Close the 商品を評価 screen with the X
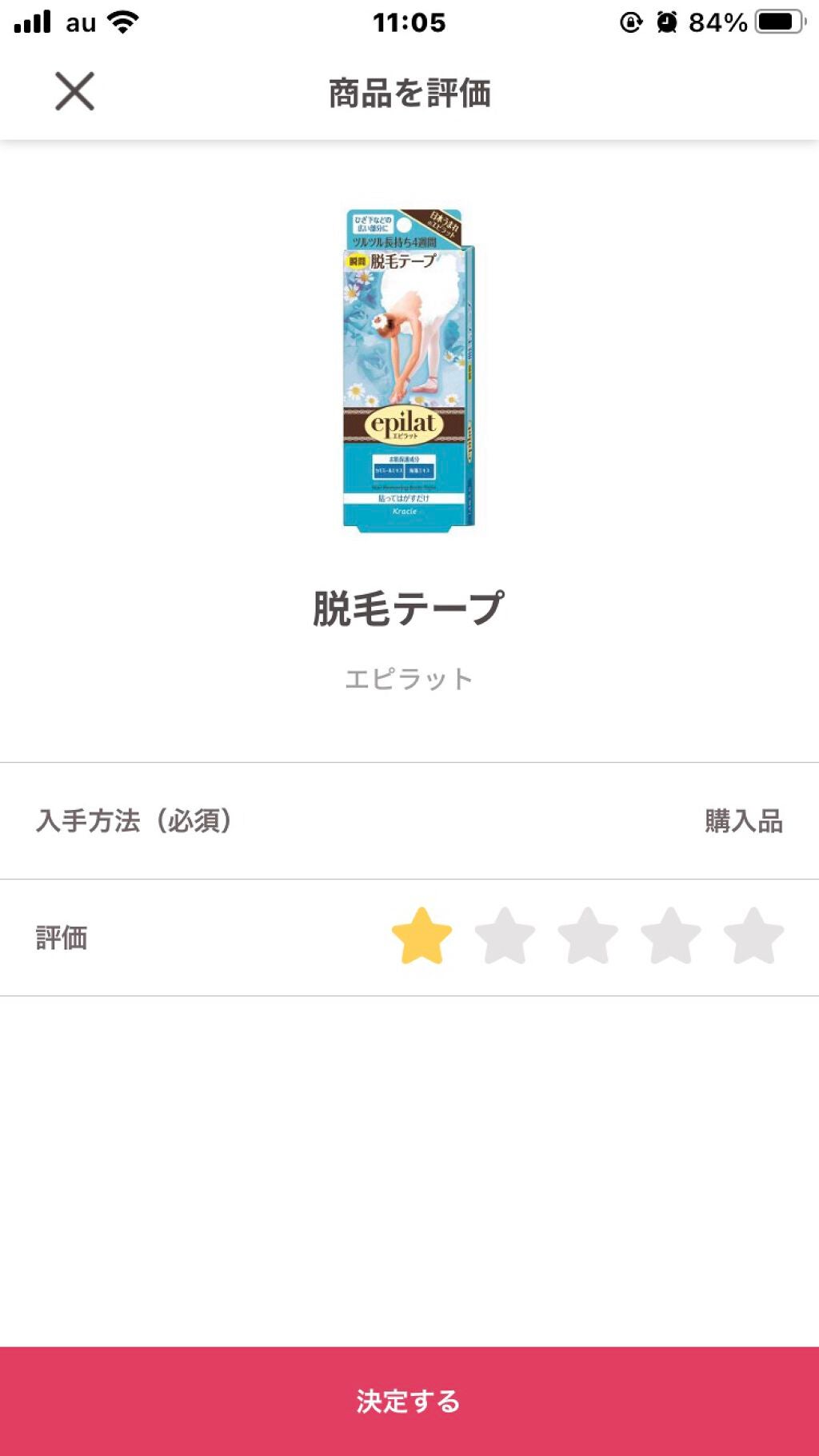The width and height of the screenshot is (819, 1456). coord(76,90)
